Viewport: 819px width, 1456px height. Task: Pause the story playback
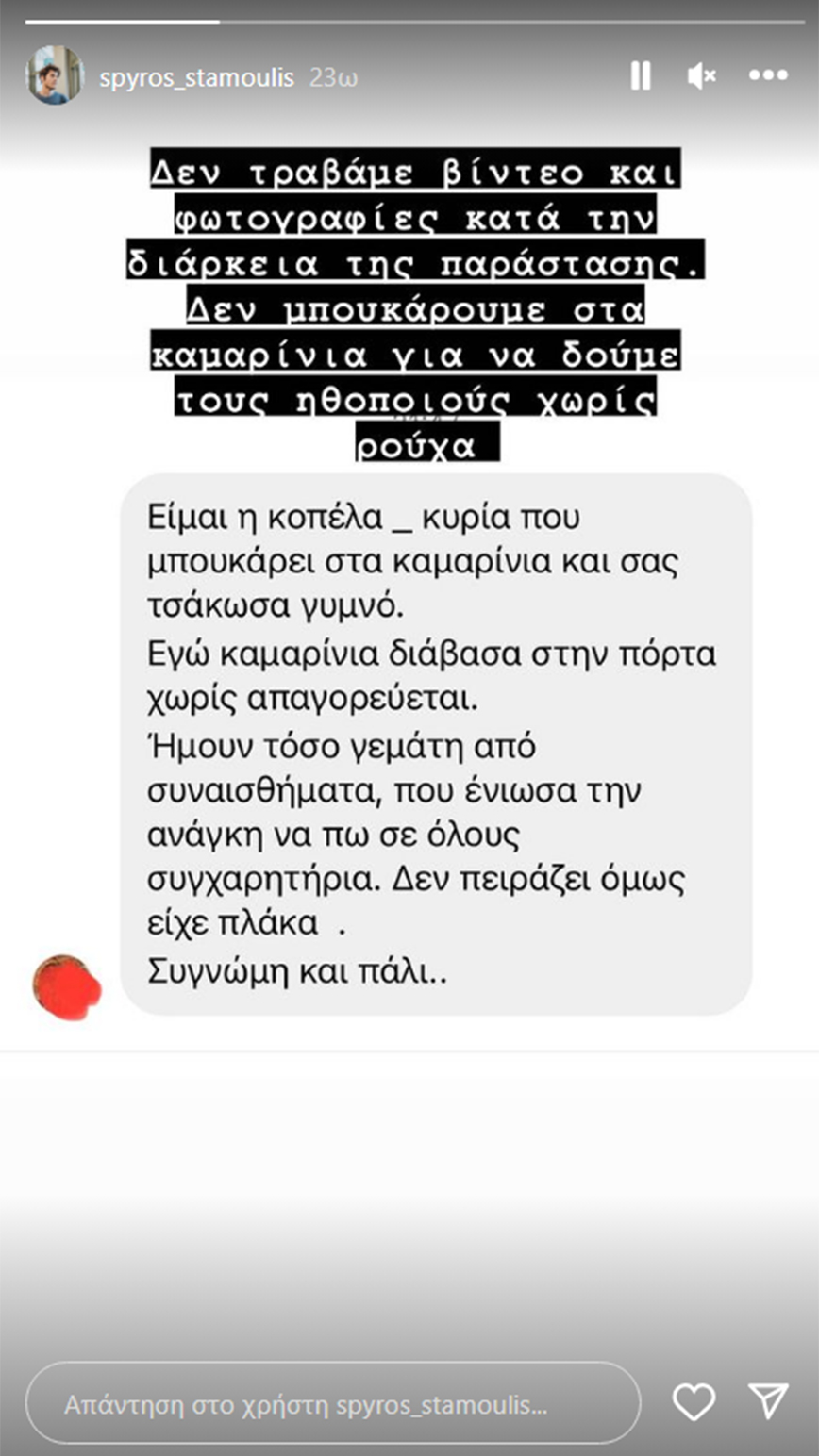pos(641,76)
